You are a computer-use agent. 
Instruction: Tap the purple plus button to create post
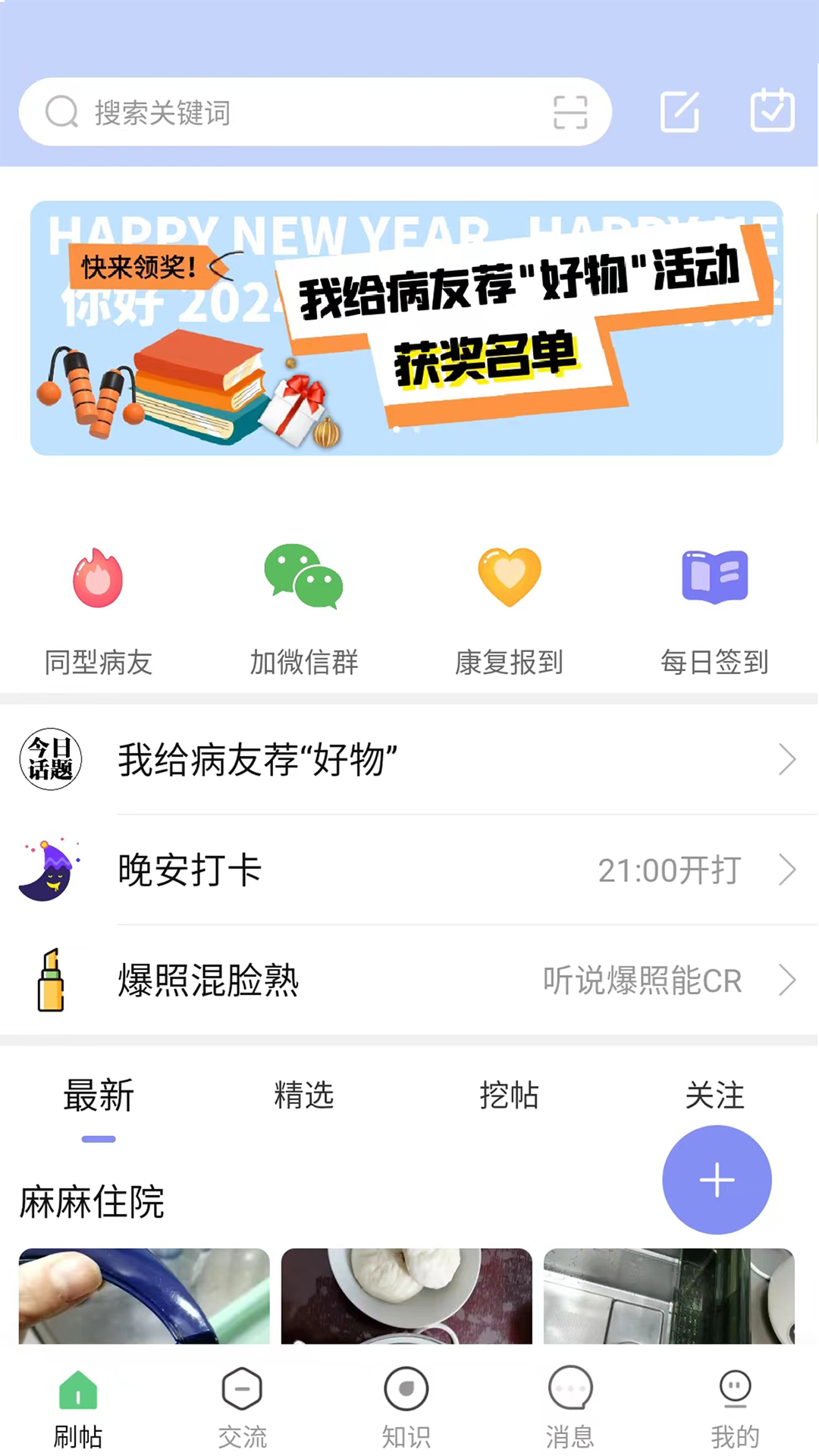(717, 1180)
